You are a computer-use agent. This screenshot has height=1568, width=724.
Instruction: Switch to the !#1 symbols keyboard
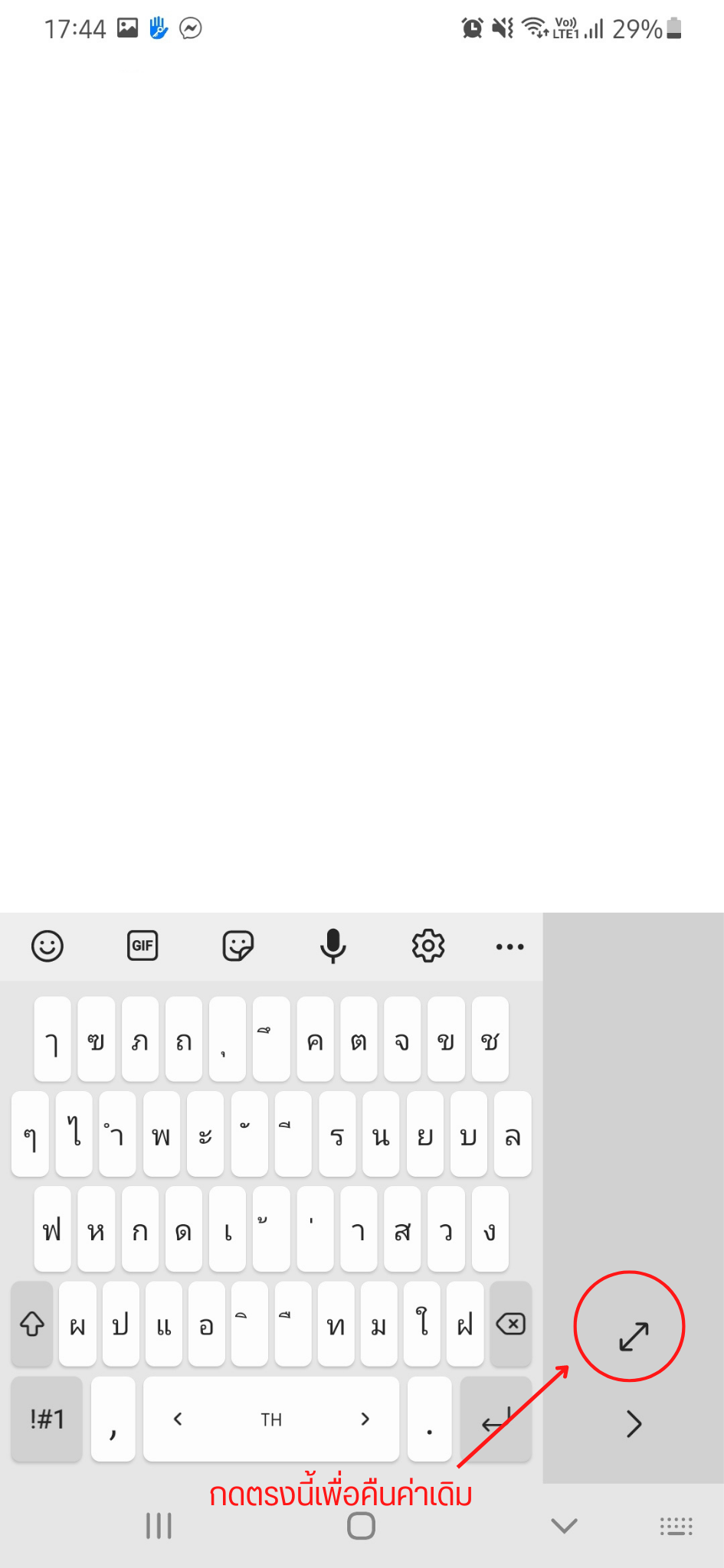coord(48,1419)
